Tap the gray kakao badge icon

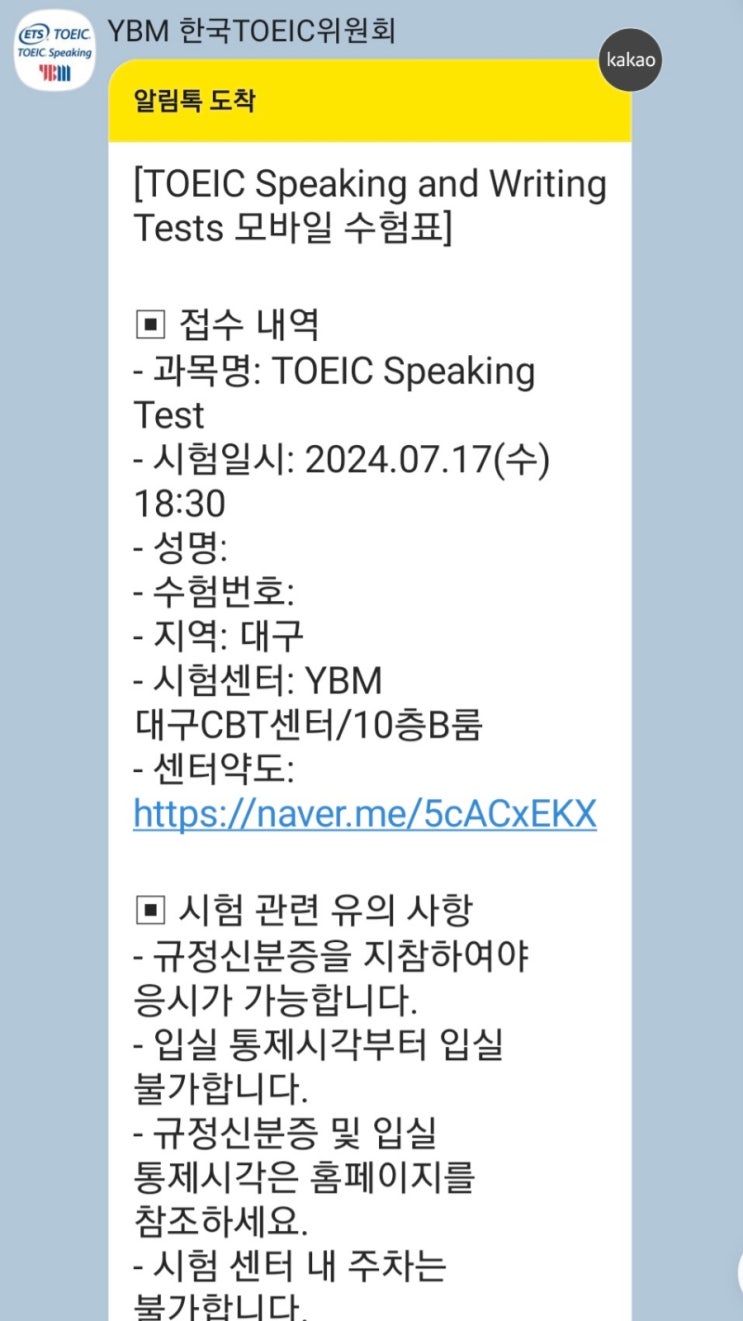tap(631, 59)
